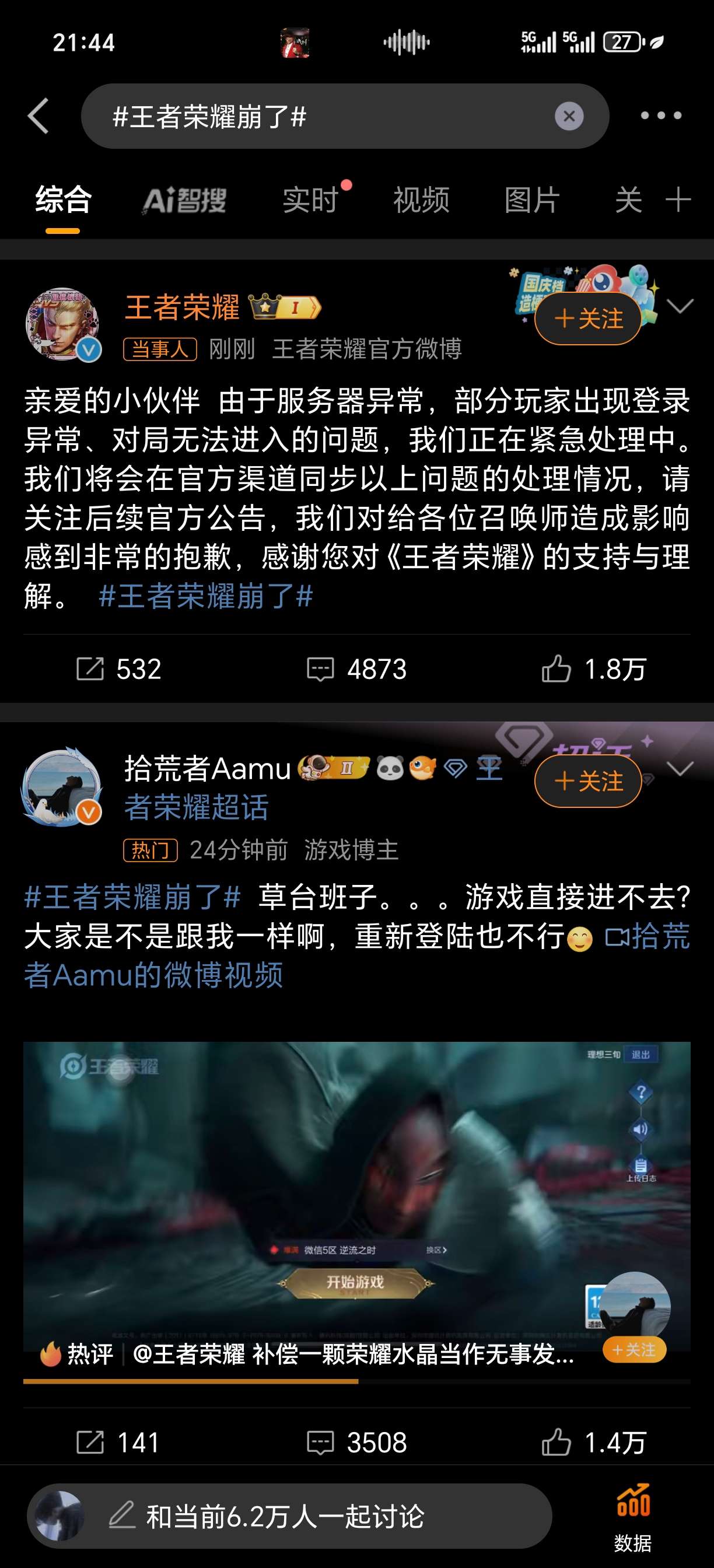Follow the 王者荣耀 official account
Viewport: 714px width, 1568px height.
click(587, 318)
